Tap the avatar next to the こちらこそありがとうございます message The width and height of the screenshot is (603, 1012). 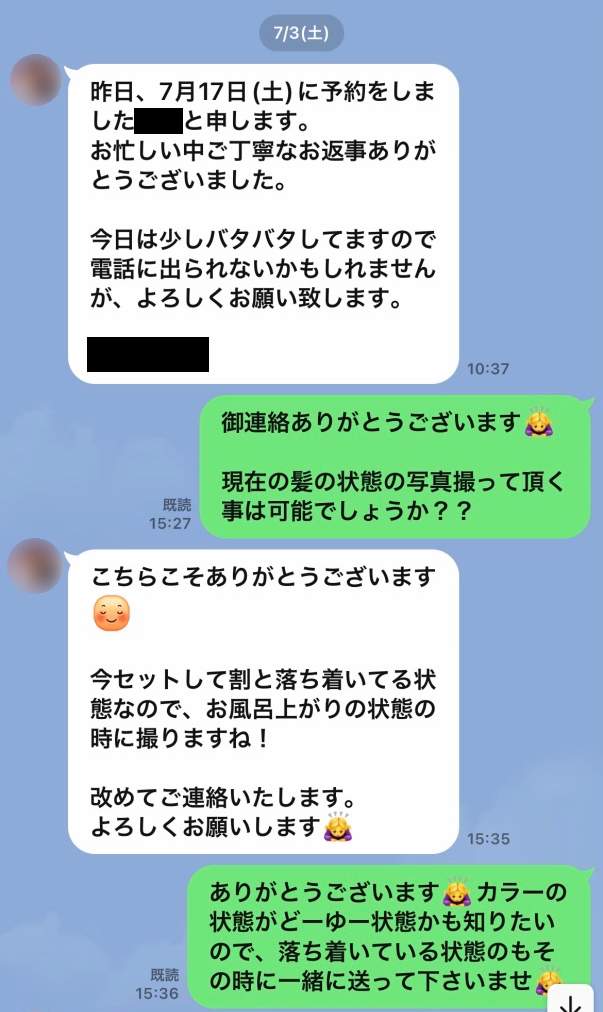click(x=36, y=565)
